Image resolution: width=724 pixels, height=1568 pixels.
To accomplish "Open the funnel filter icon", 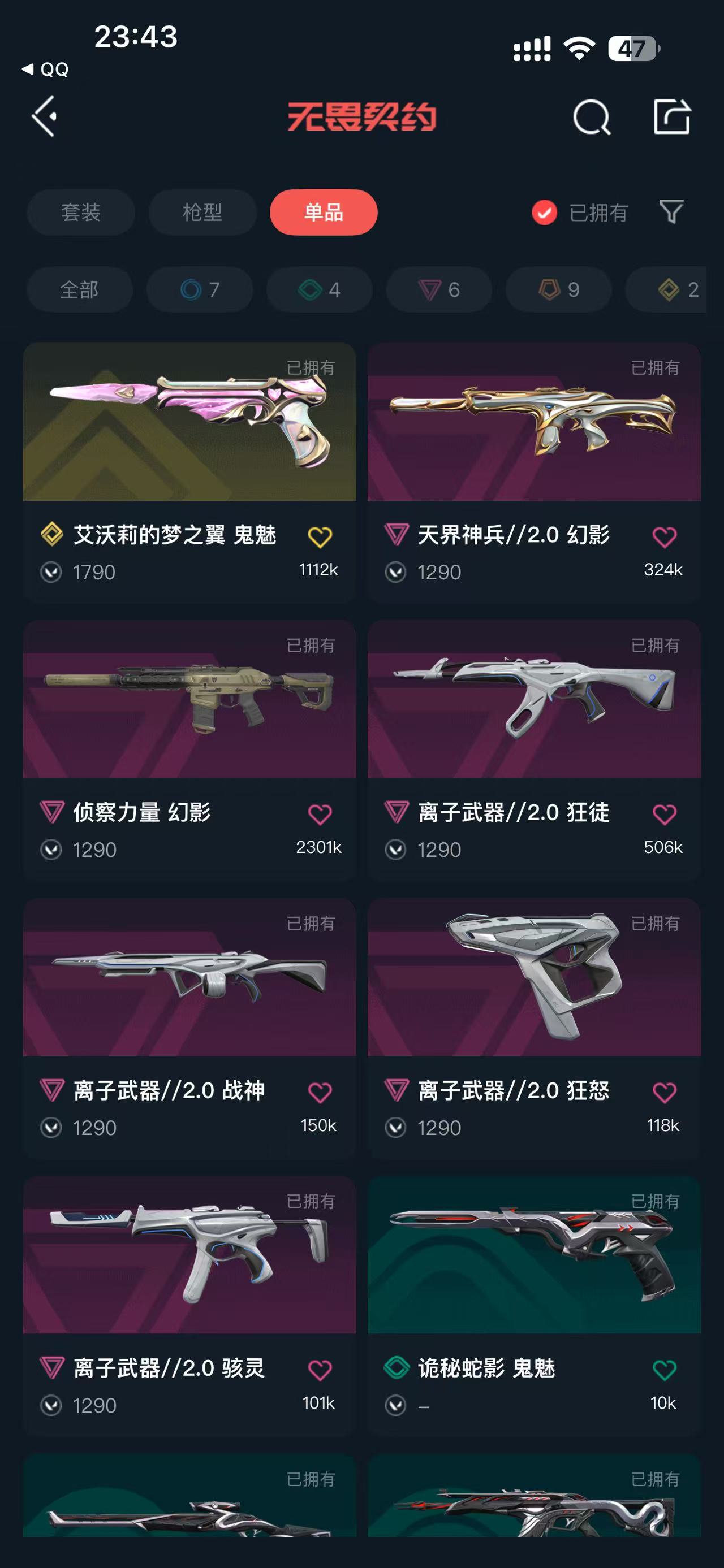I will coord(671,212).
